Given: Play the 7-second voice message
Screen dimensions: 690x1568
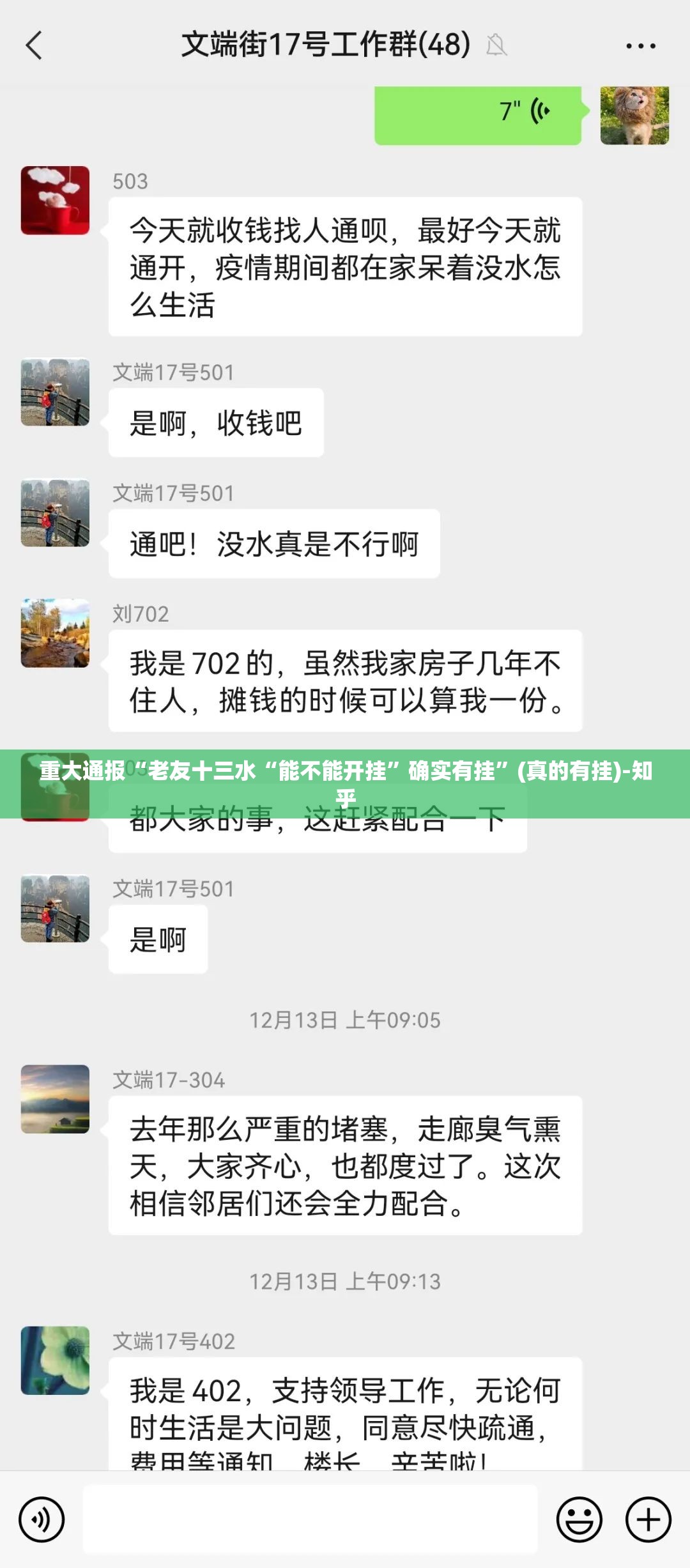Looking at the screenshot, I should [x=478, y=112].
